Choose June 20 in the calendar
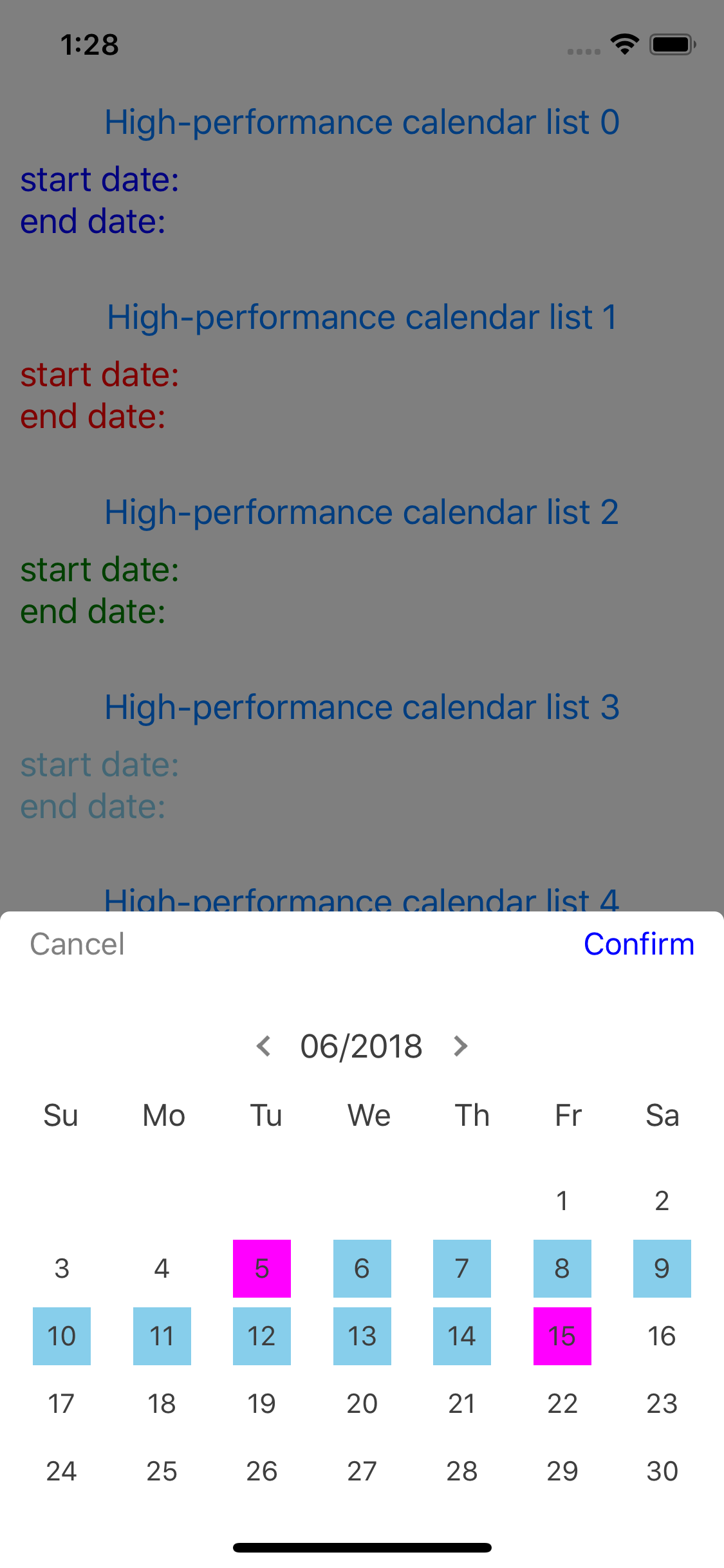Screen dimensions: 724x1568 click(362, 1404)
